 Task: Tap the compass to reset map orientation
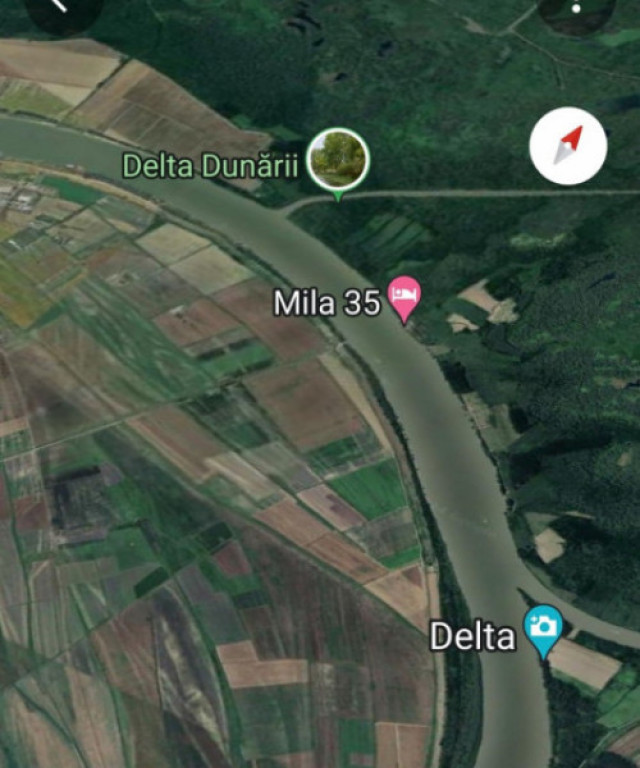point(568,146)
